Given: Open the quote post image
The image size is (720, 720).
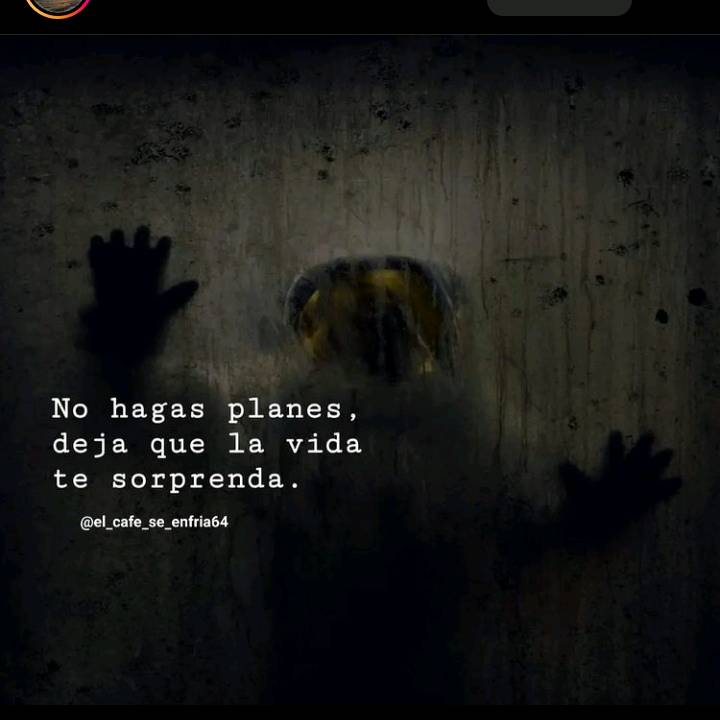Looking at the screenshot, I should 360,370.
